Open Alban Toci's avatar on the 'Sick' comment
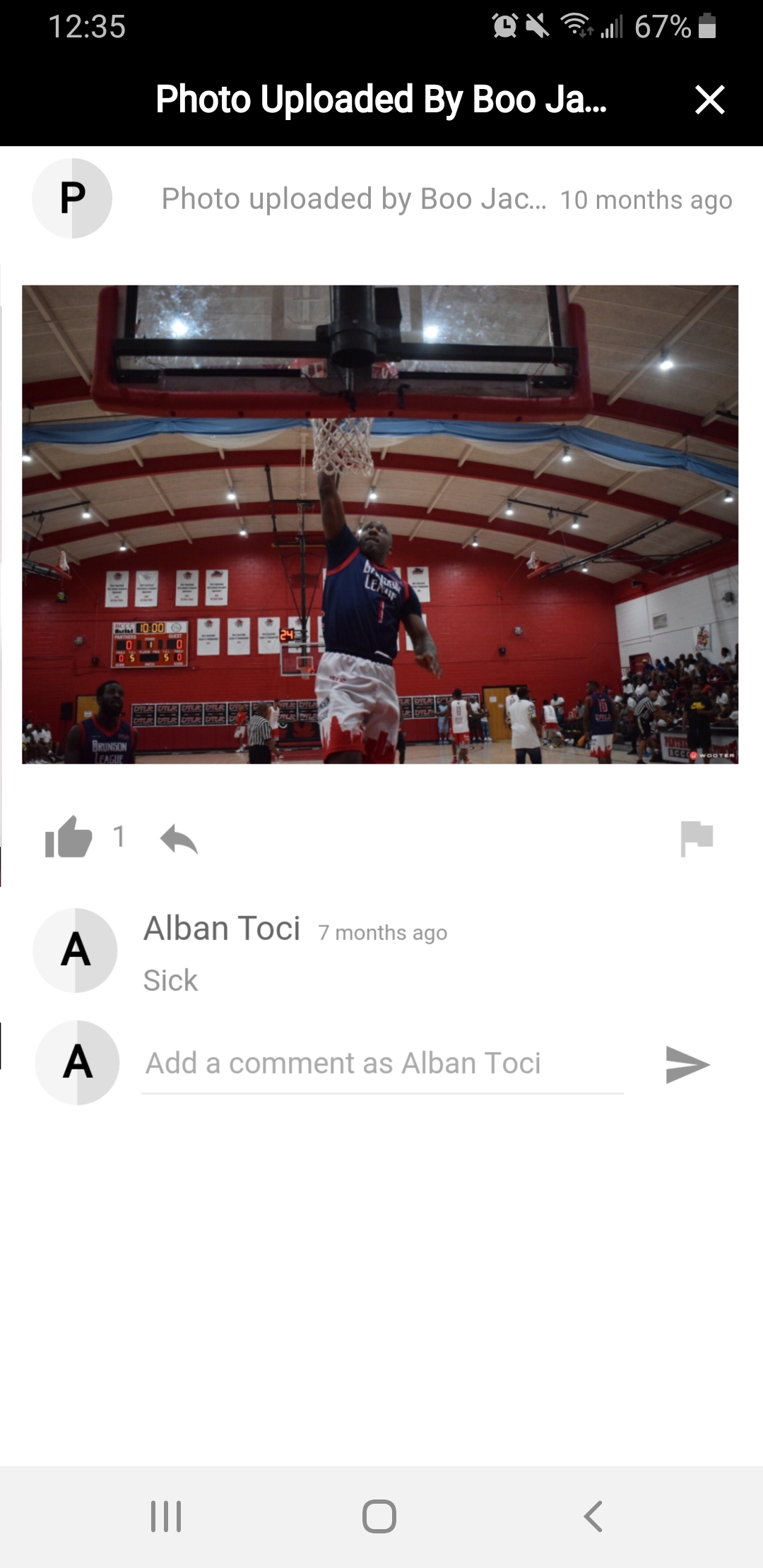The image size is (763, 1568). (75, 950)
